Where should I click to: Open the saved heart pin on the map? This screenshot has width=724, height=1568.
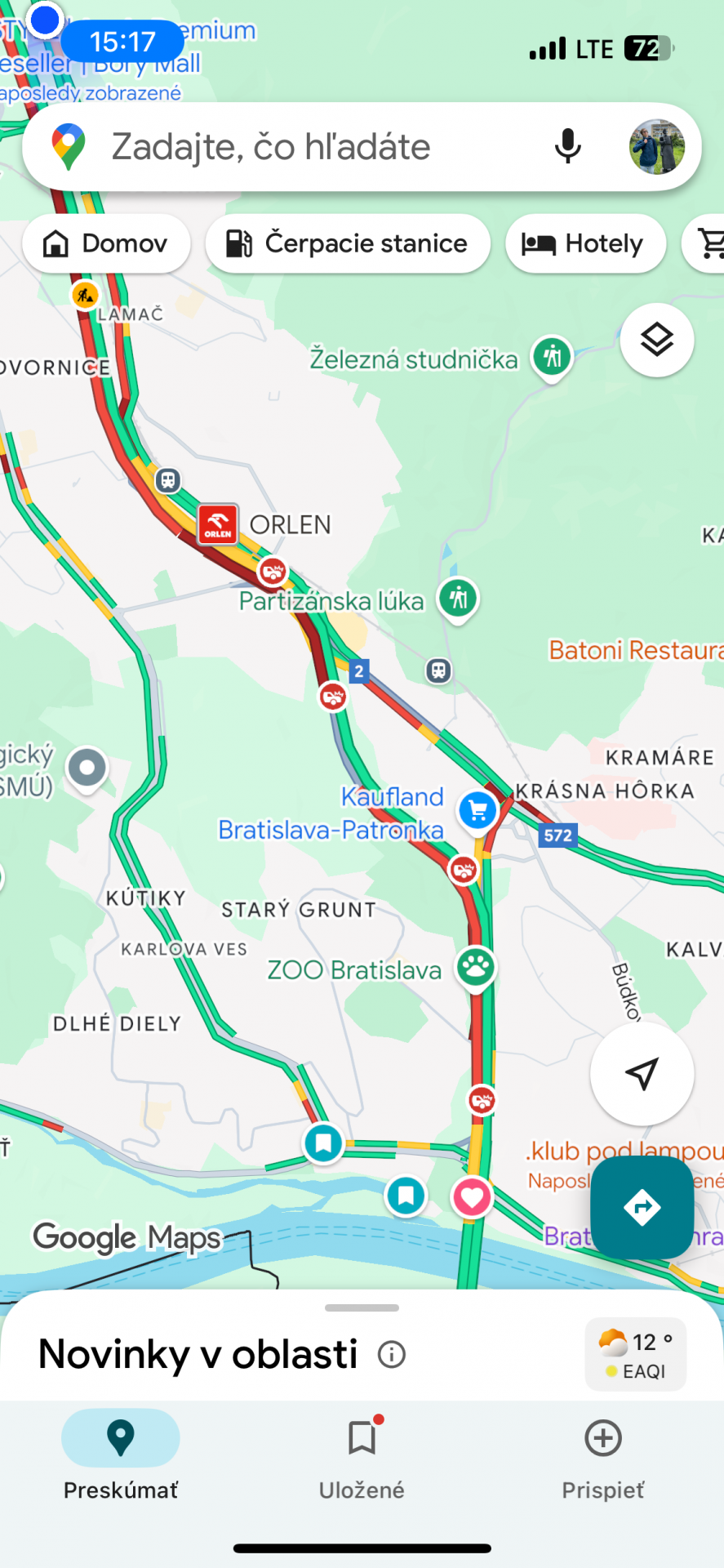[x=472, y=1198]
